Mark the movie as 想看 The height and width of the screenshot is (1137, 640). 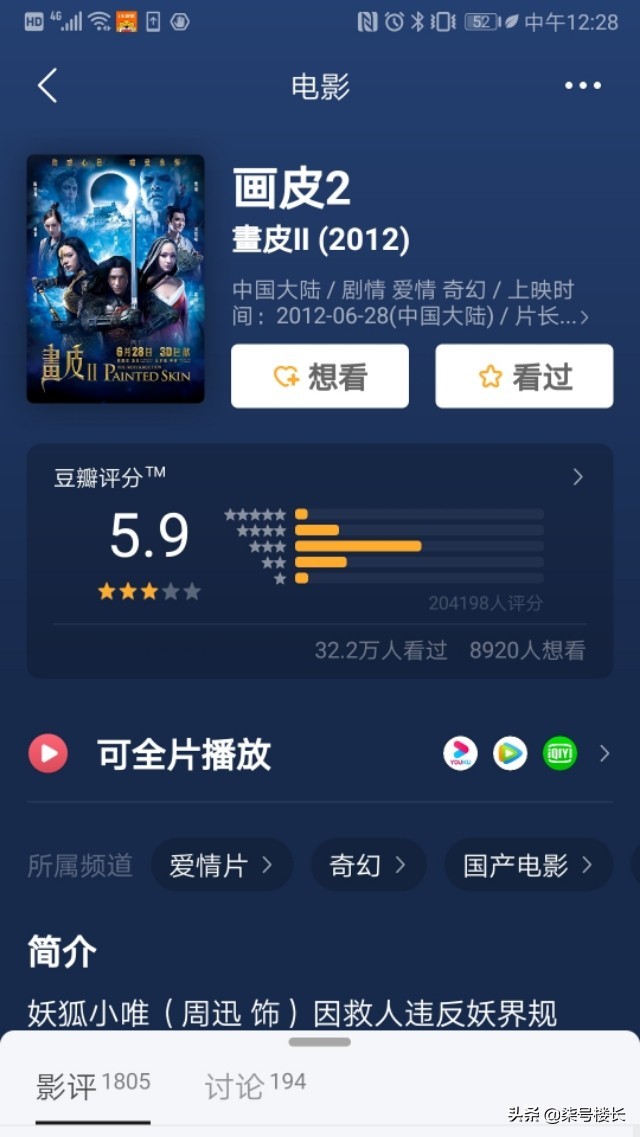tap(320, 376)
